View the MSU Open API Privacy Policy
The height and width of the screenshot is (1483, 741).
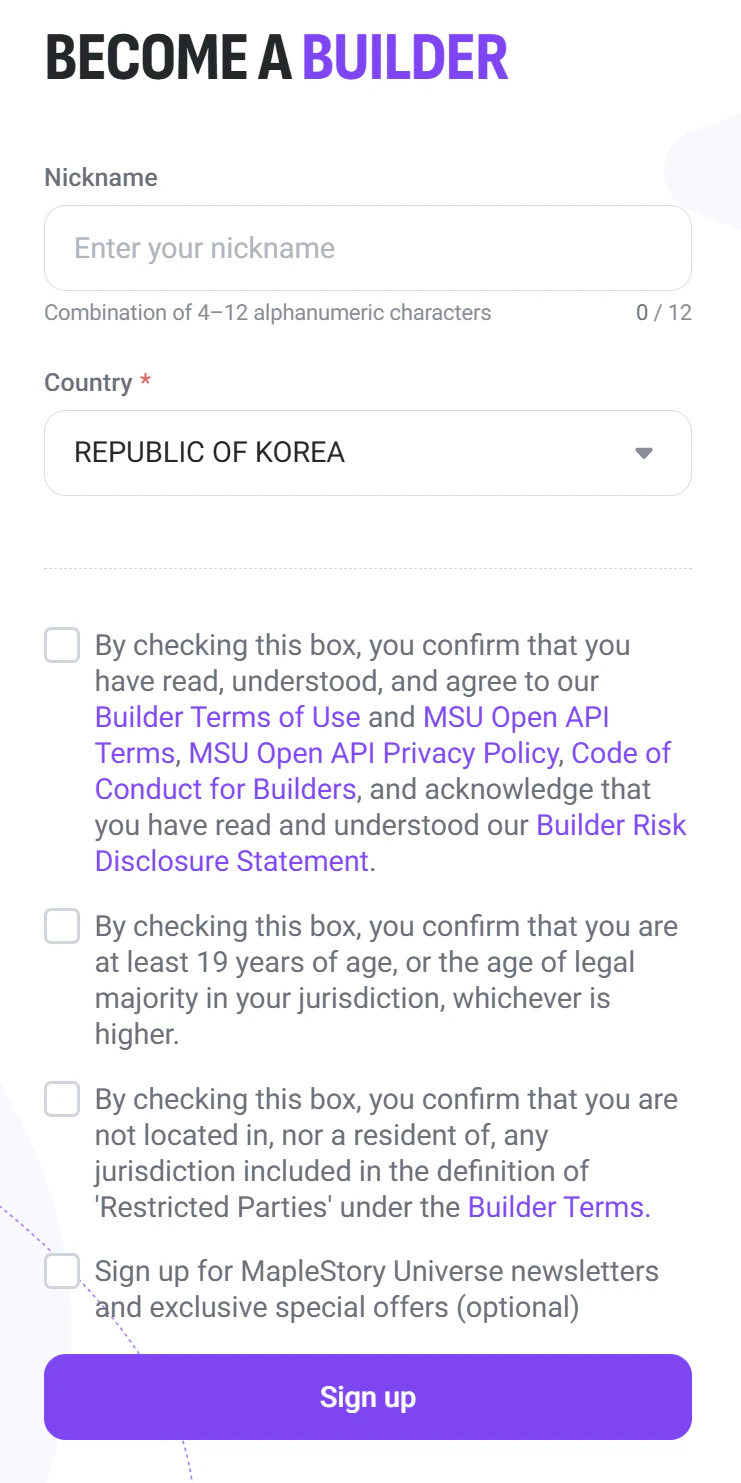[x=373, y=753]
